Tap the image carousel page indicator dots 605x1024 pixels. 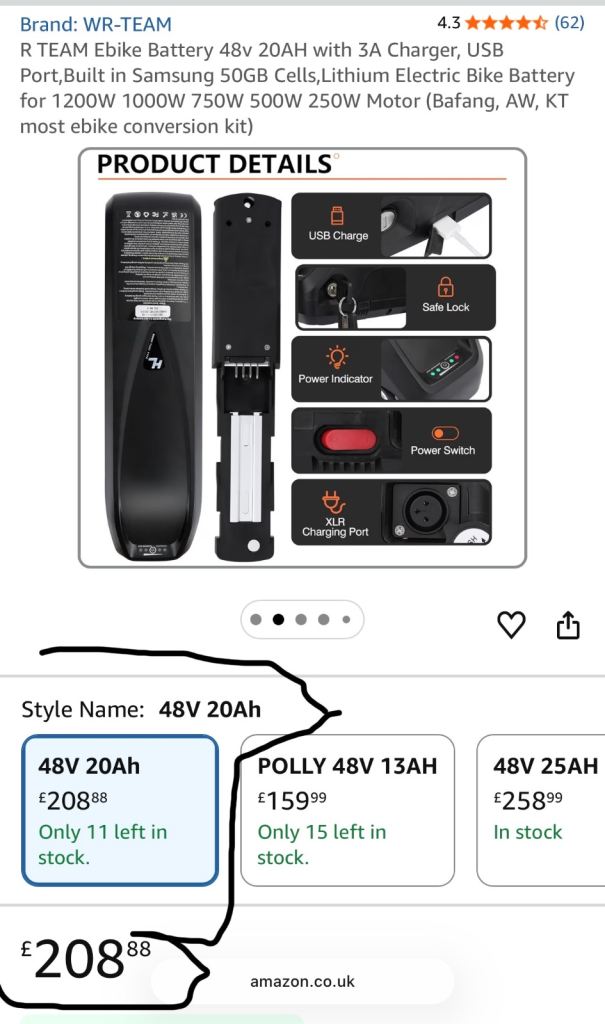302,620
